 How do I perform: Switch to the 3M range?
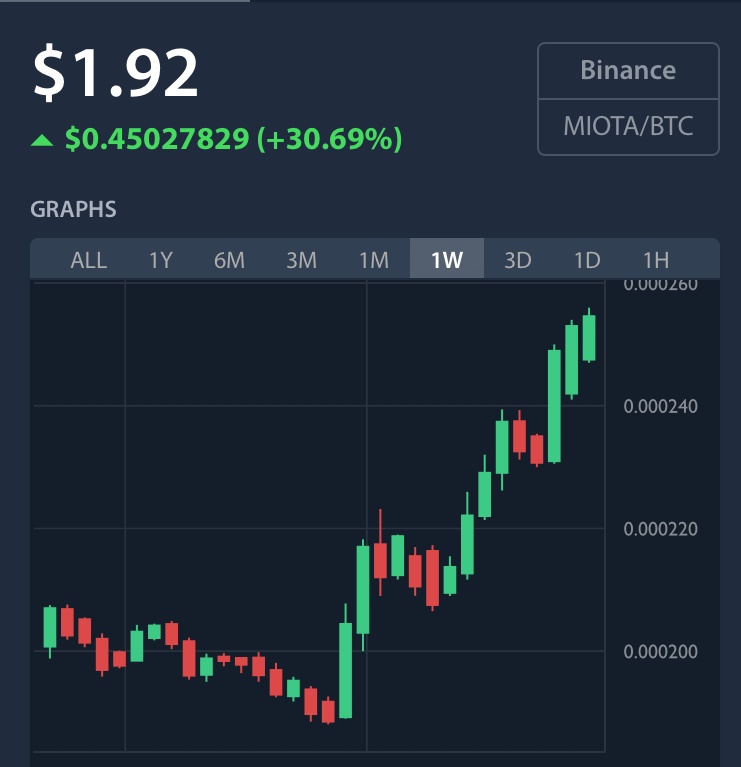(x=301, y=260)
